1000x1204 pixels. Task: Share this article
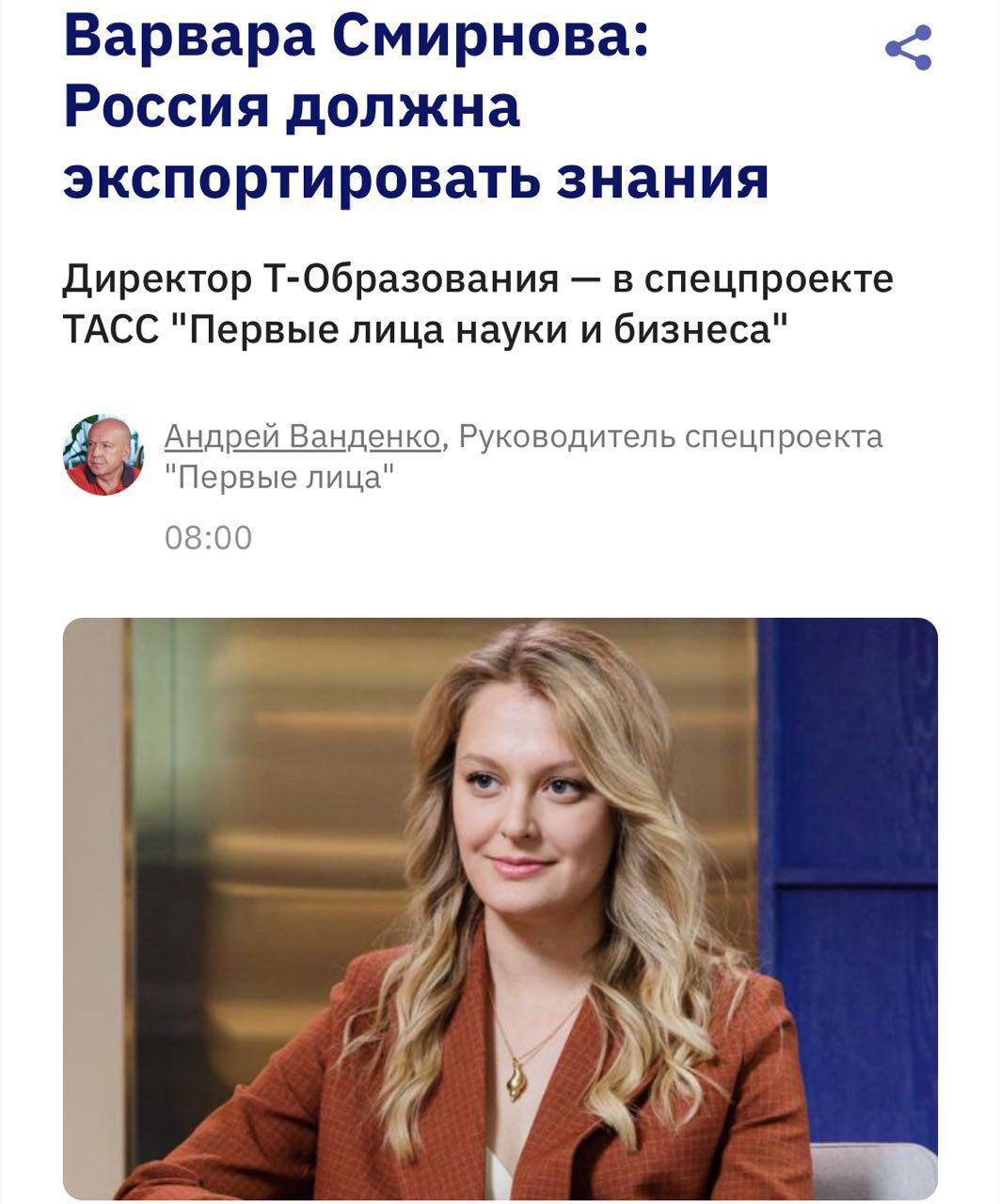(908, 48)
